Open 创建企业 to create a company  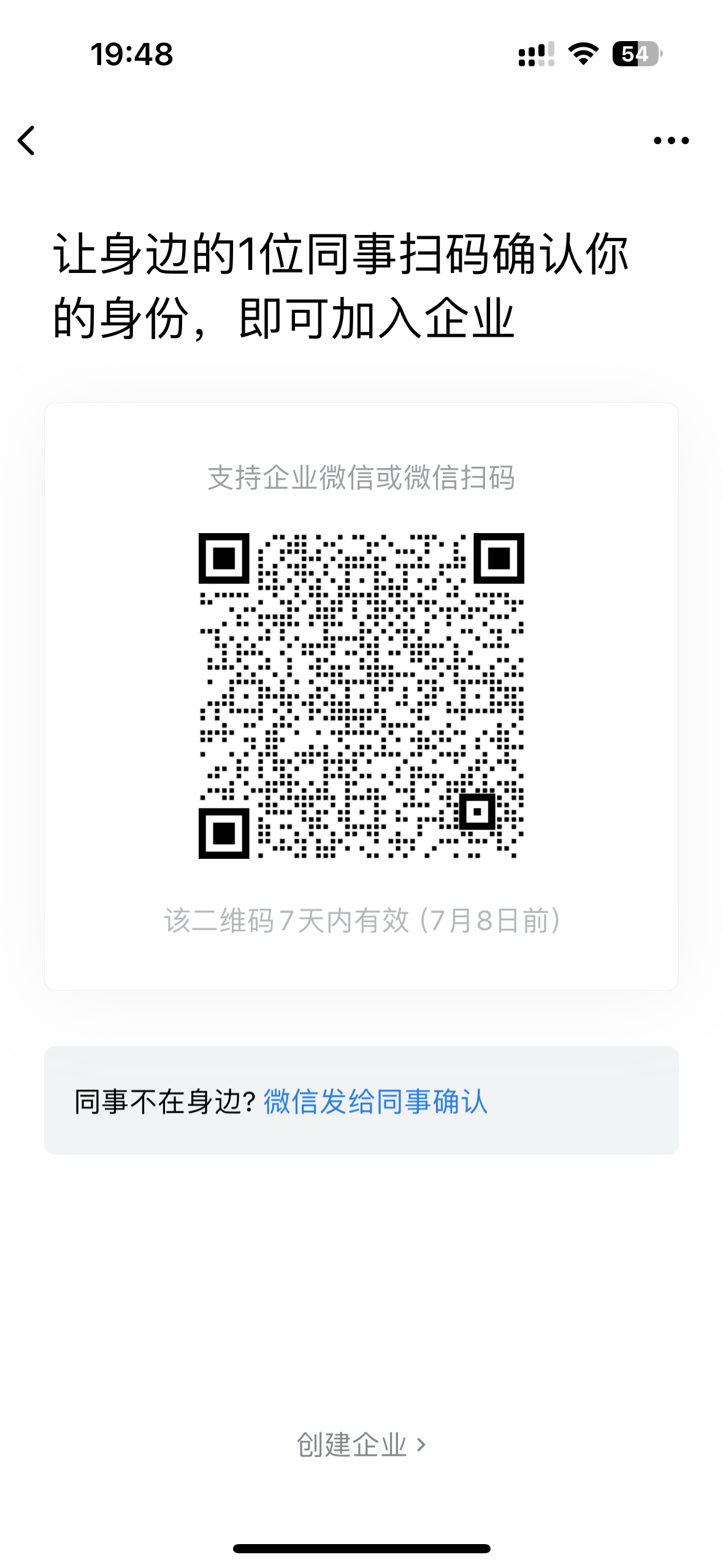(361, 1445)
